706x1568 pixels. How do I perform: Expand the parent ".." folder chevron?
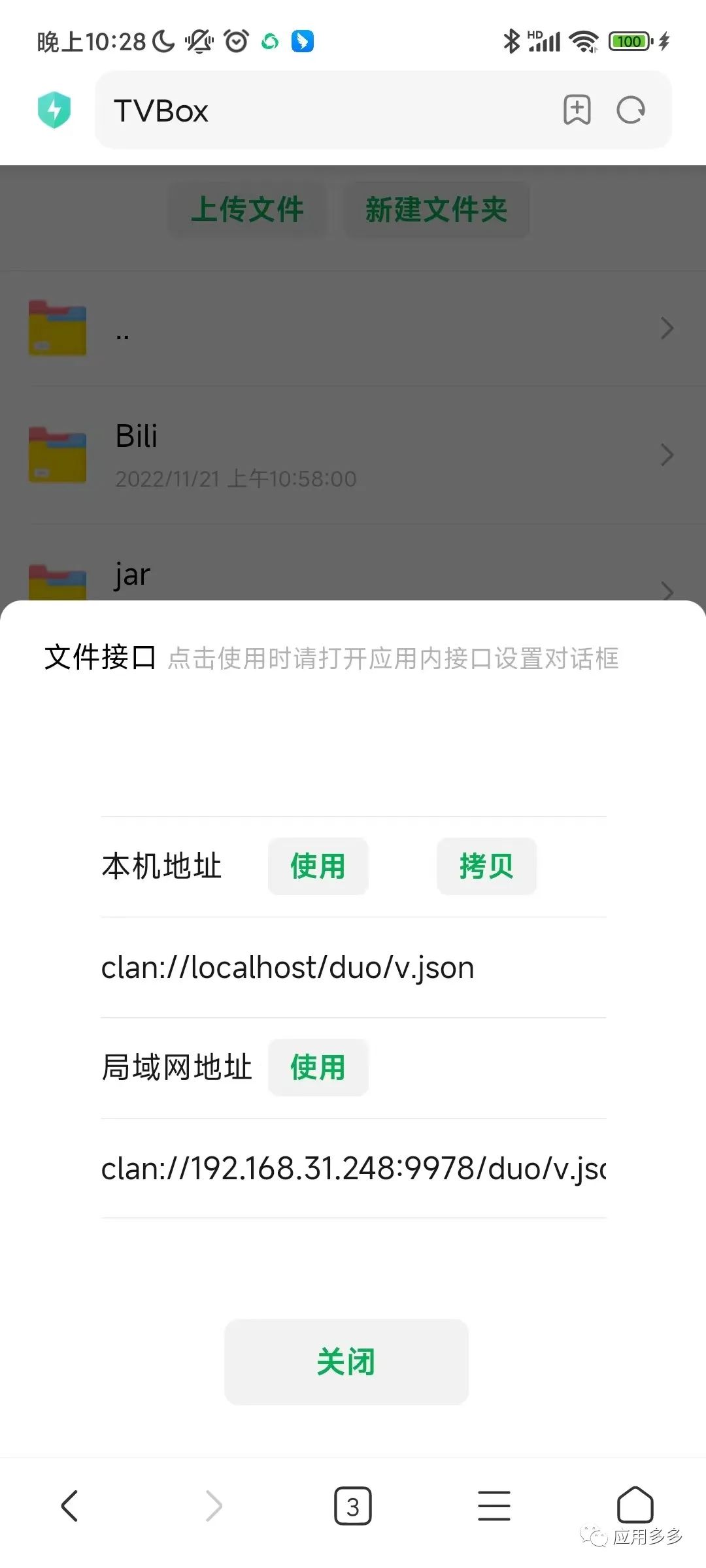pos(667,329)
